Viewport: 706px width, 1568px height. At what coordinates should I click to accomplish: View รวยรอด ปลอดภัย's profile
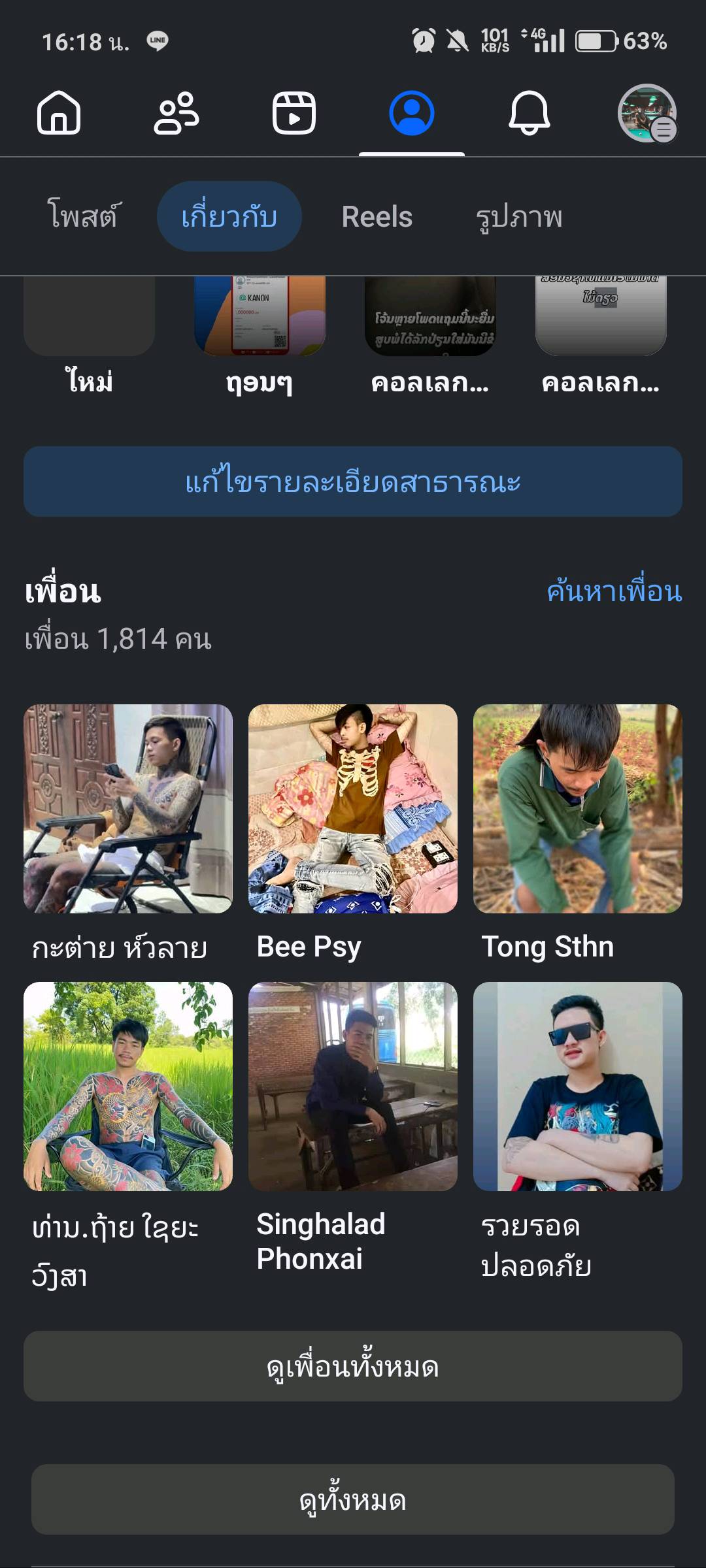click(578, 1086)
